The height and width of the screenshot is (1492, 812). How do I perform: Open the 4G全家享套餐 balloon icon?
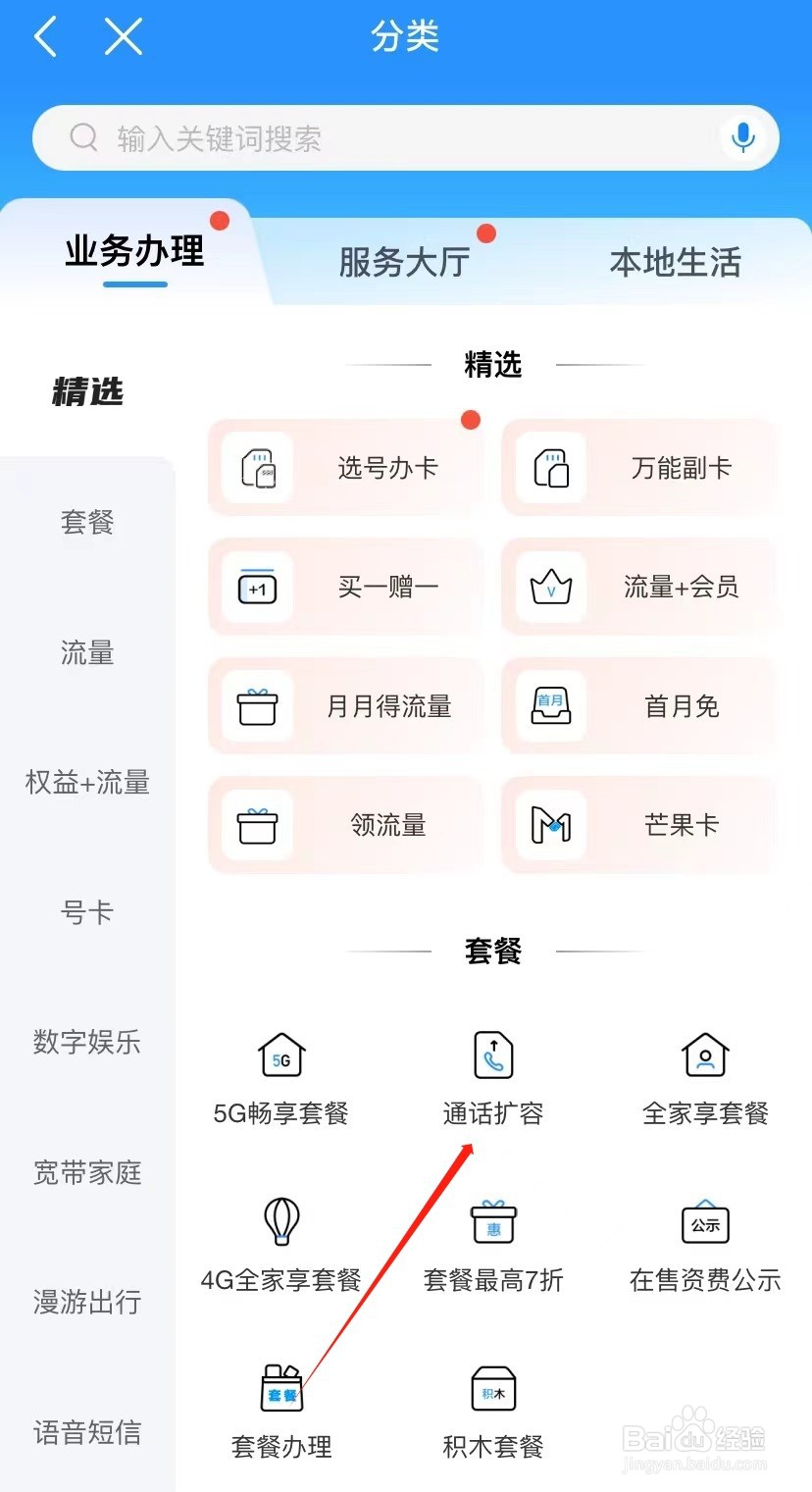pos(281,1223)
